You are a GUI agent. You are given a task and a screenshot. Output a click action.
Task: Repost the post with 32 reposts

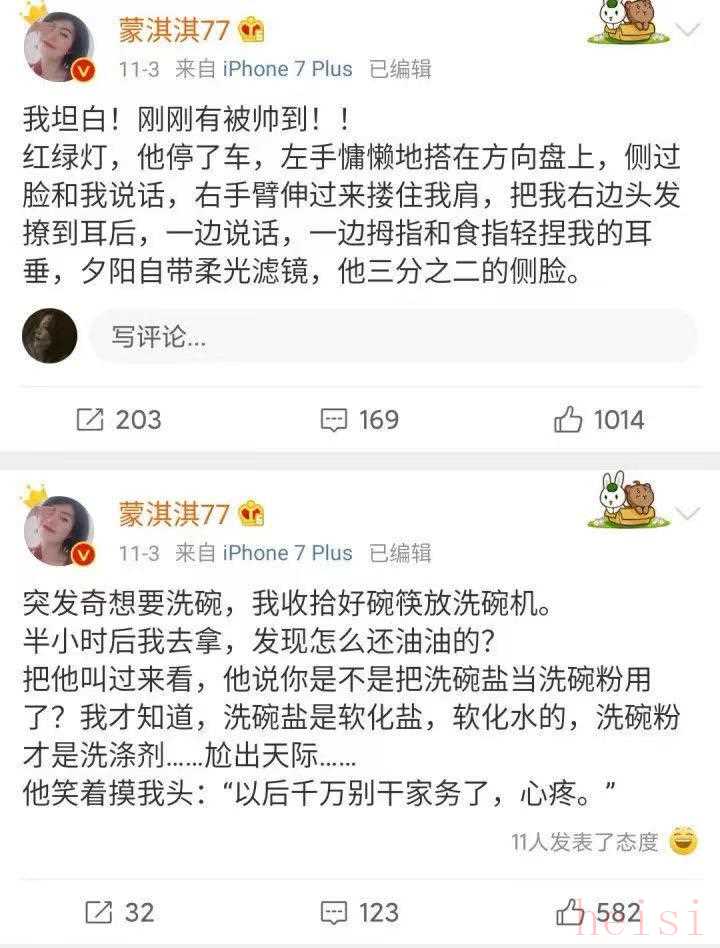119,911
